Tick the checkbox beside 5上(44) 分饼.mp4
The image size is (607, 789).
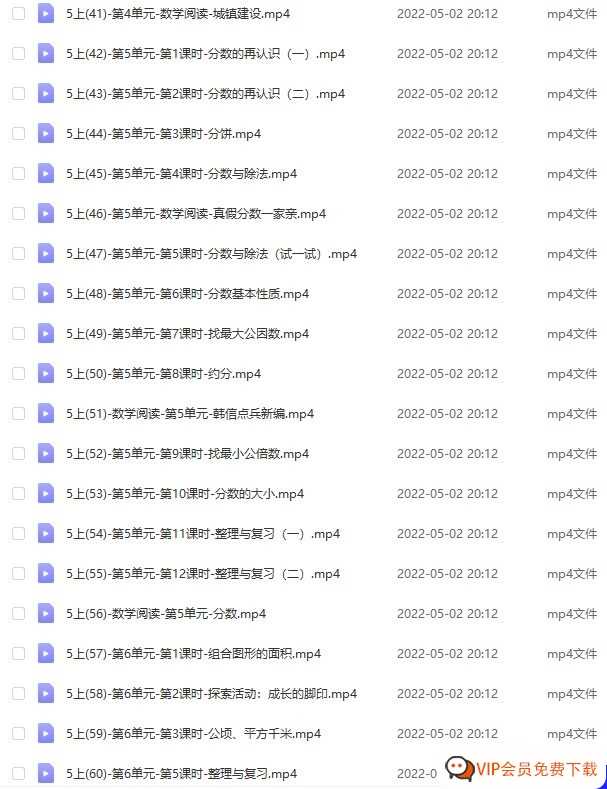pyautogui.click(x=18, y=133)
